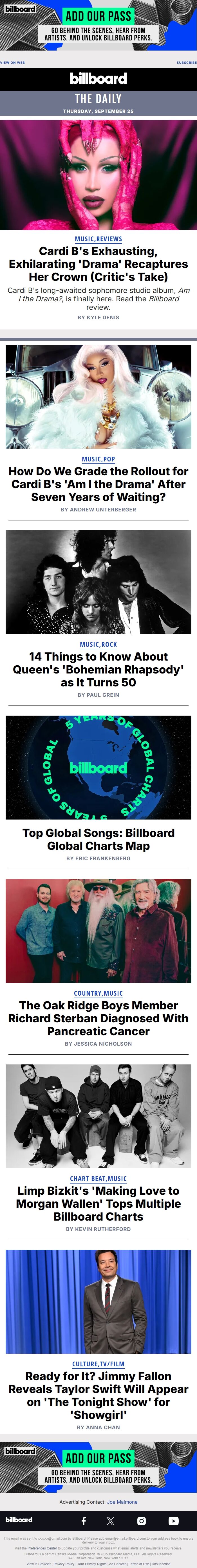This screenshot has height=1568, width=197.
Task: Open Jimmy Fallon Taylor Swift 'Showgirl' article
Action: (x=98, y=1394)
